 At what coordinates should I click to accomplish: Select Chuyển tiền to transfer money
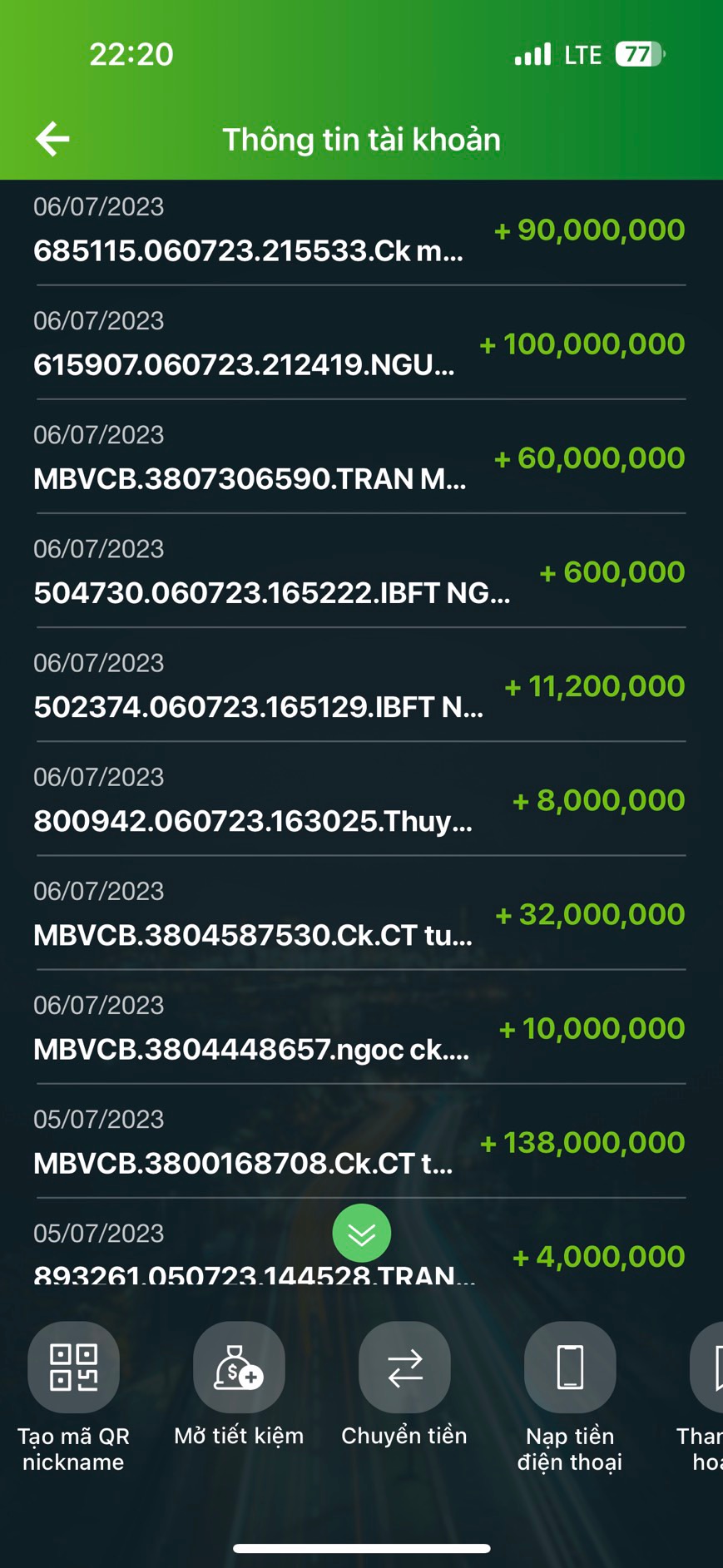point(404,1368)
